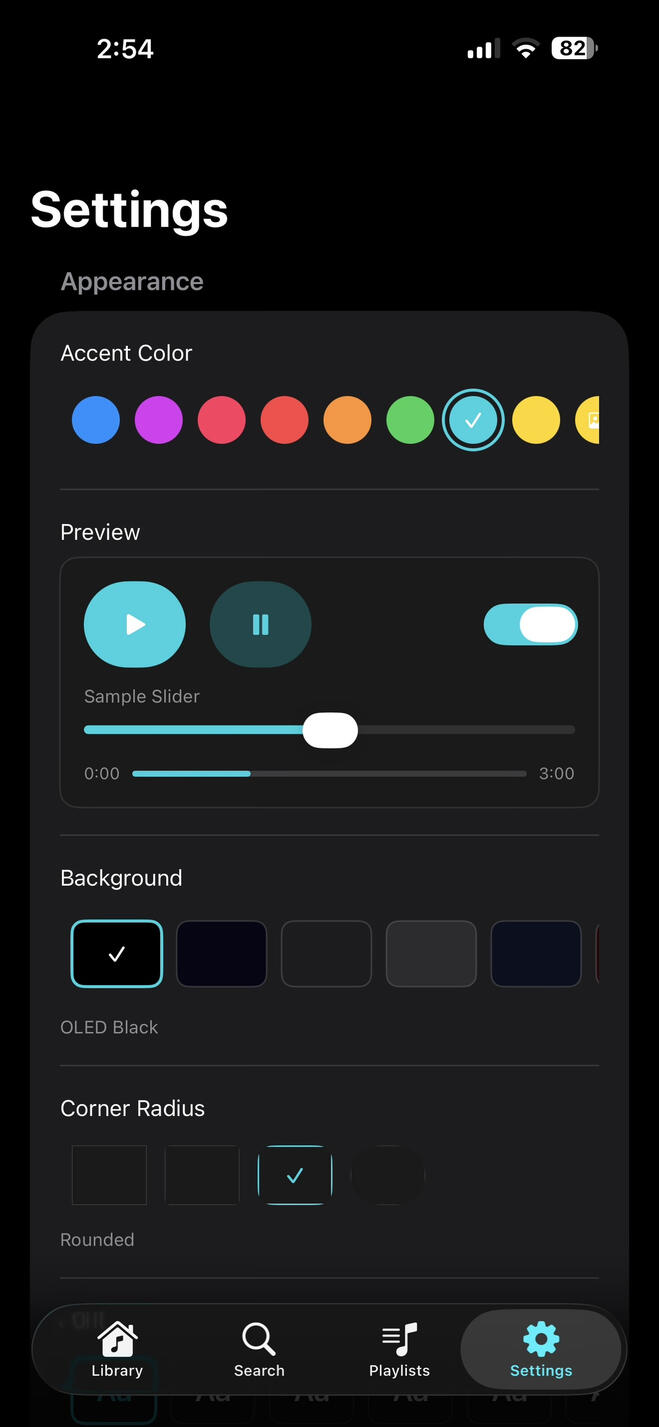Tap the preview pause button

coord(261,625)
